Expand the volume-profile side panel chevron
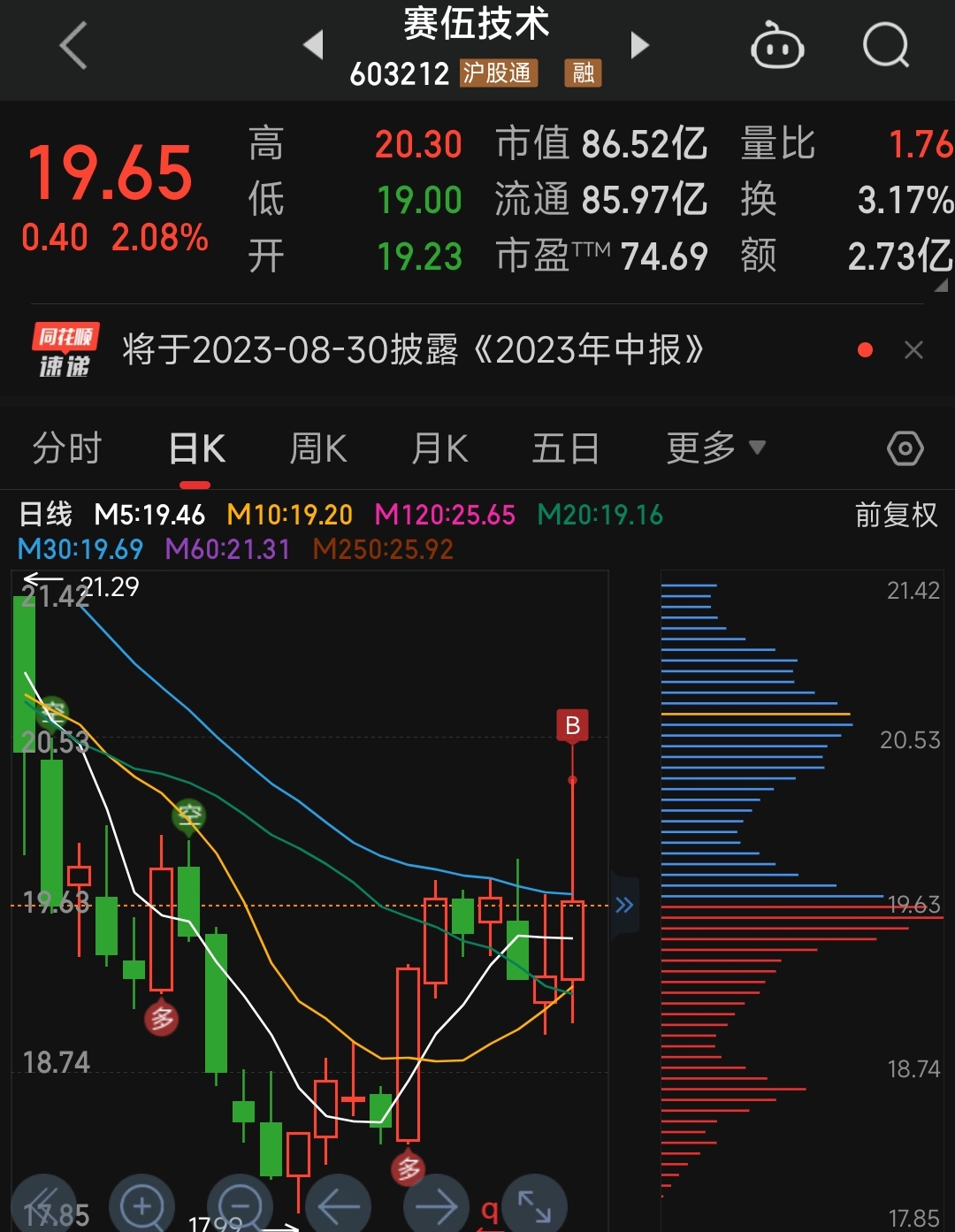Image resolution: width=955 pixels, height=1232 pixels. [625, 905]
